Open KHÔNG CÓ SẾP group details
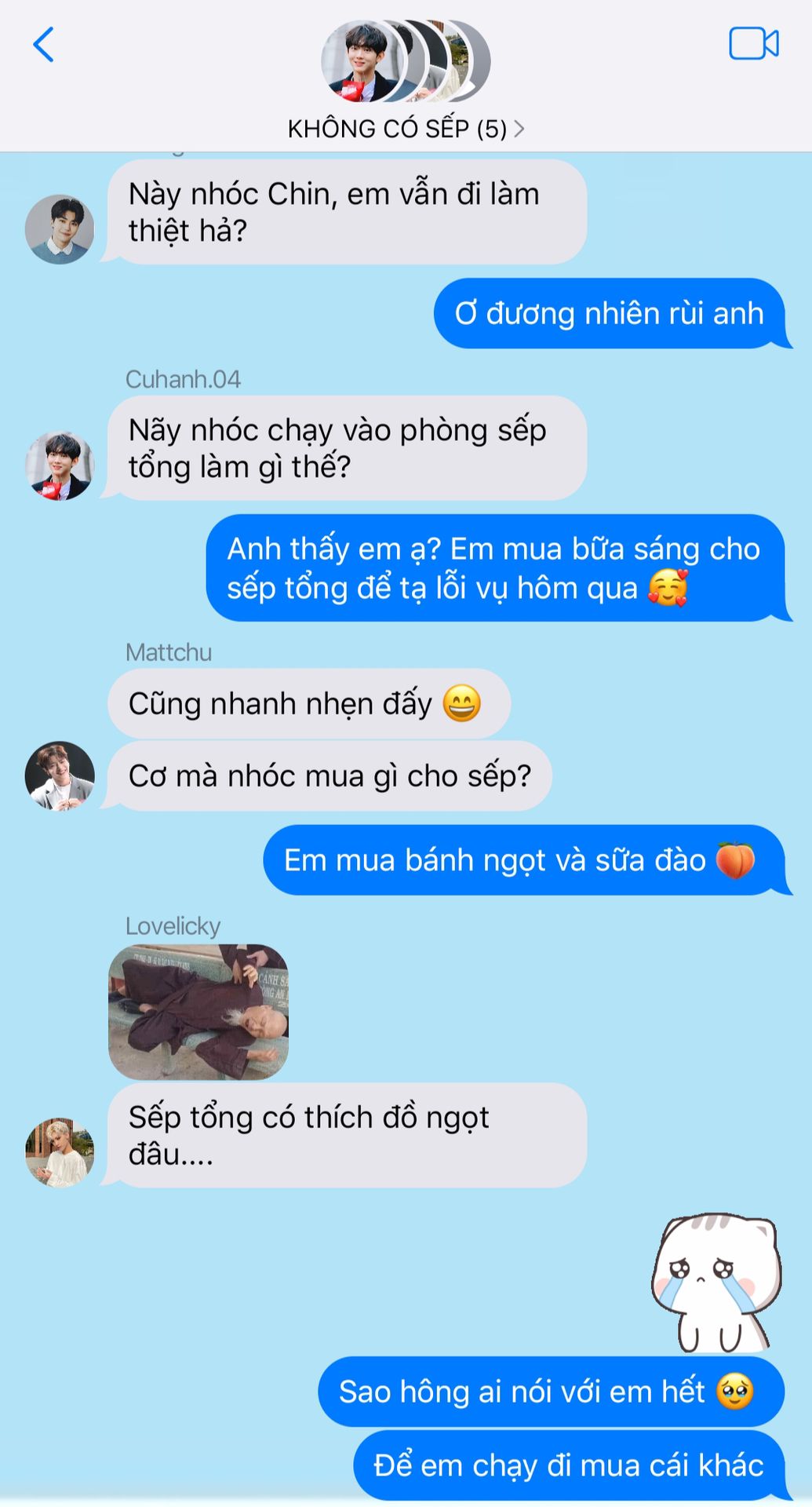812x1507 pixels. coord(405,129)
